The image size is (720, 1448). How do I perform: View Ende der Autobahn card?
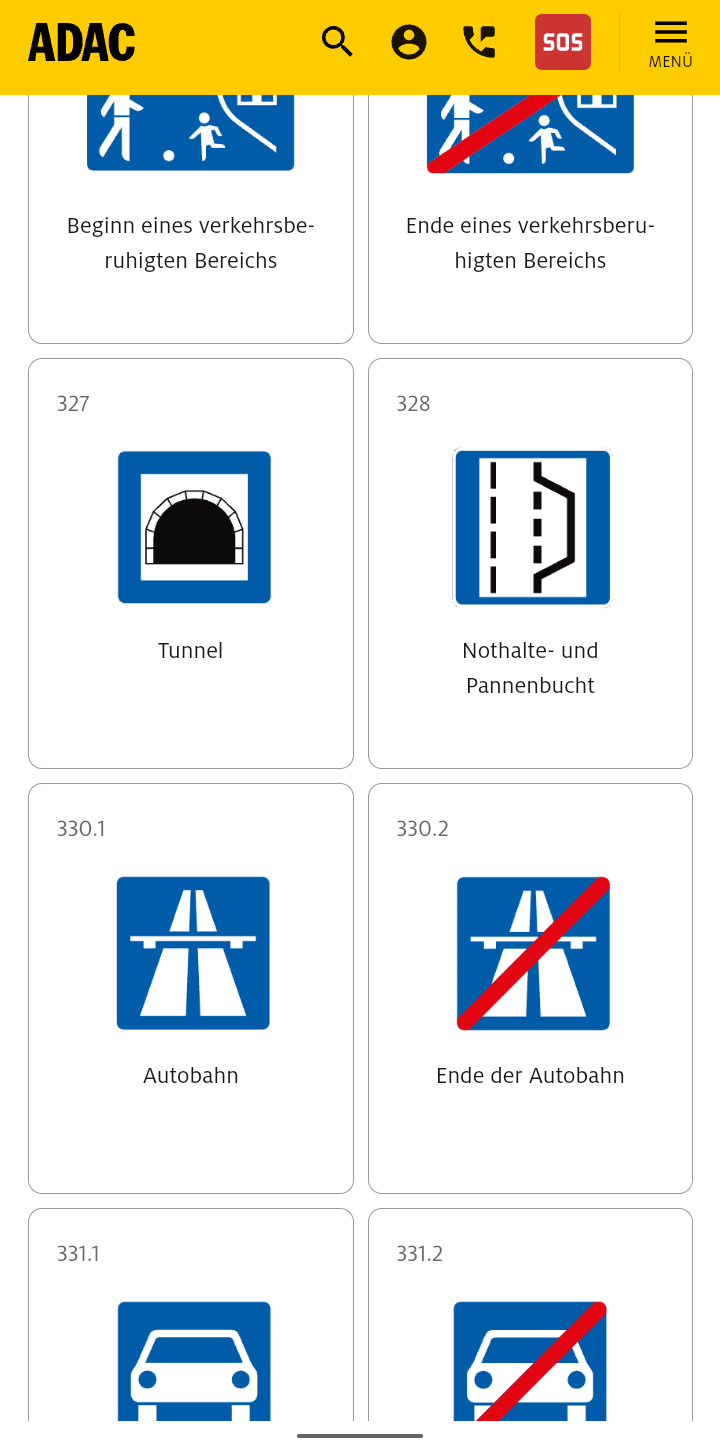click(x=530, y=988)
